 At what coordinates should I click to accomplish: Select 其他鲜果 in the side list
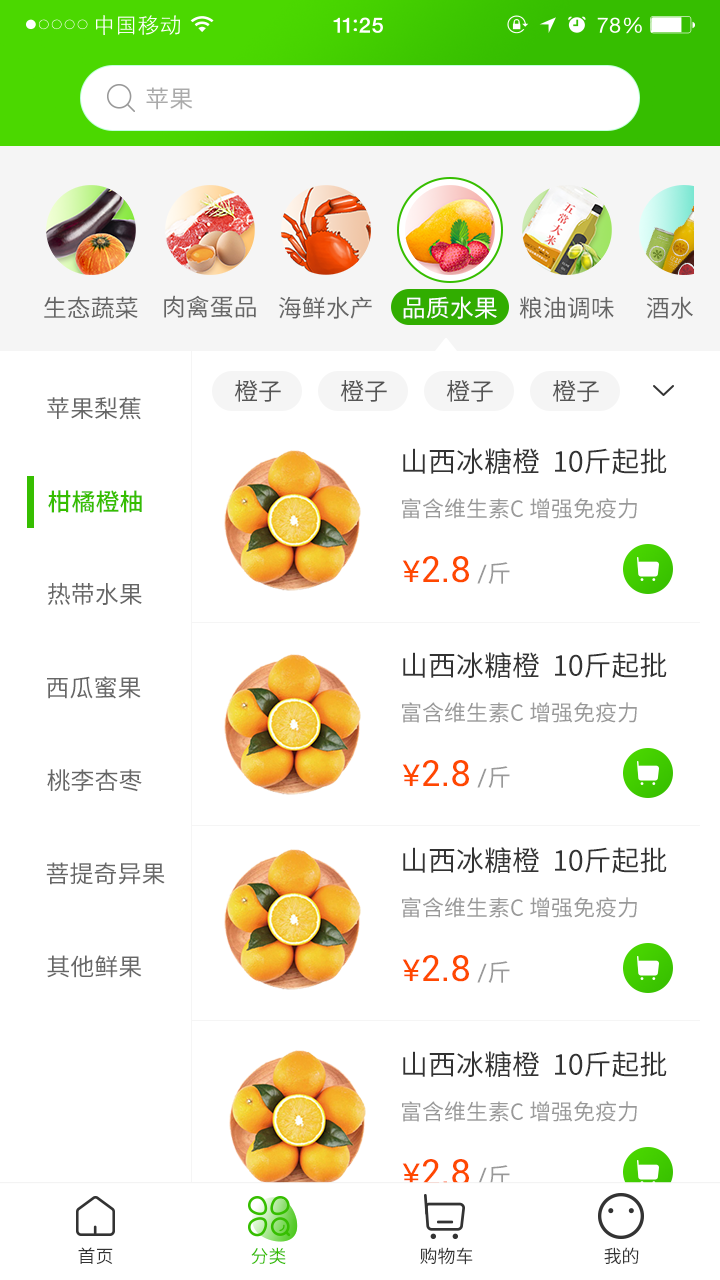coord(95,967)
